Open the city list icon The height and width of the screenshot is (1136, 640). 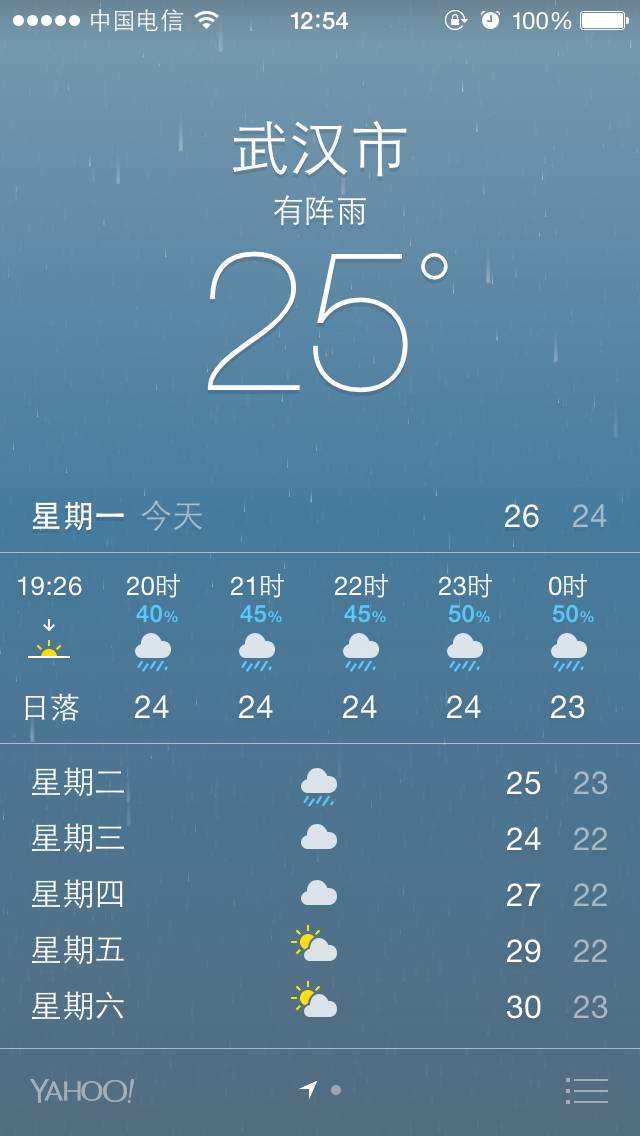pyautogui.click(x=587, y=1090)
